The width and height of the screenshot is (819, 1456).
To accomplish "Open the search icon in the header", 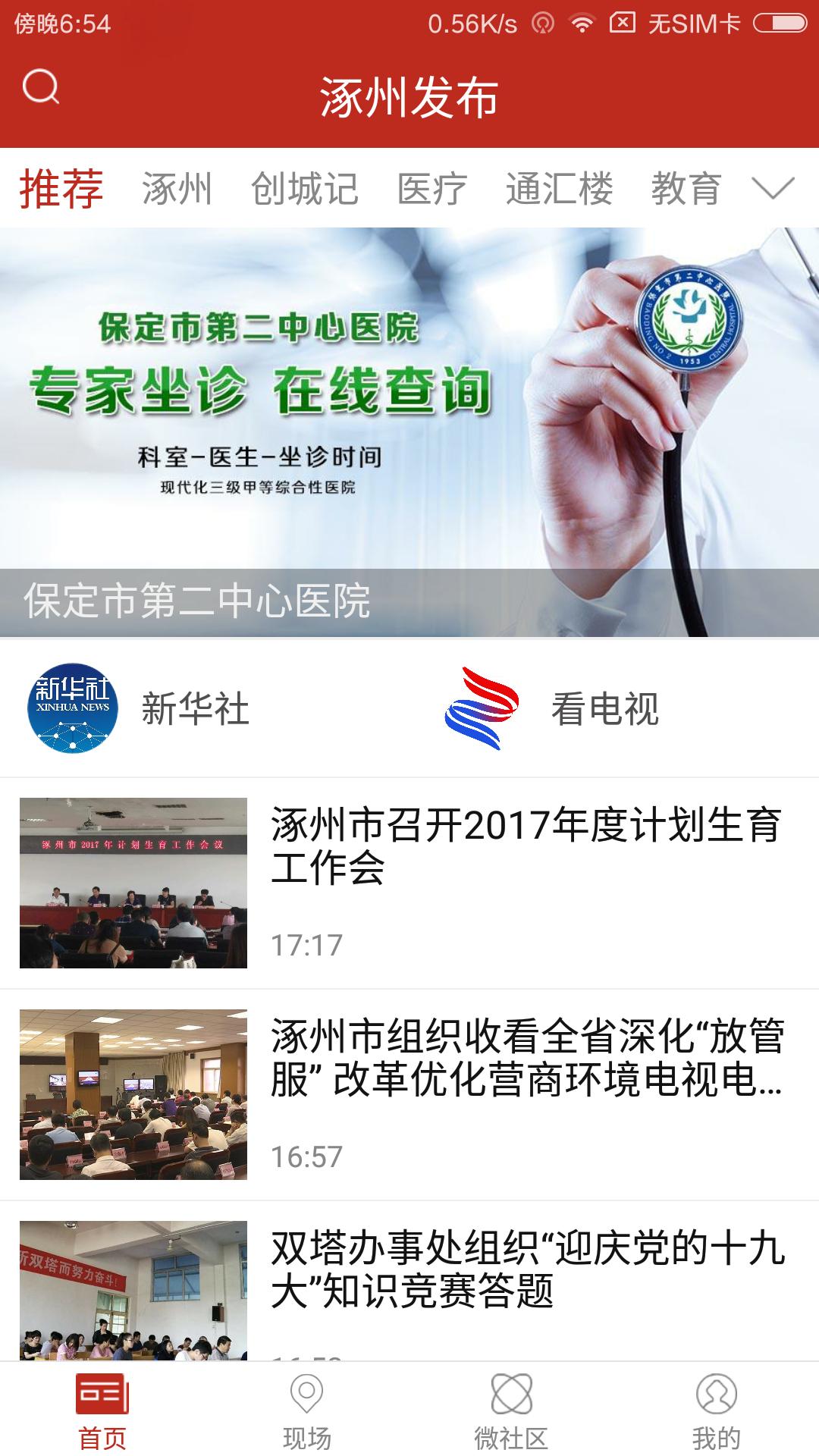I will tap(42, 91).
